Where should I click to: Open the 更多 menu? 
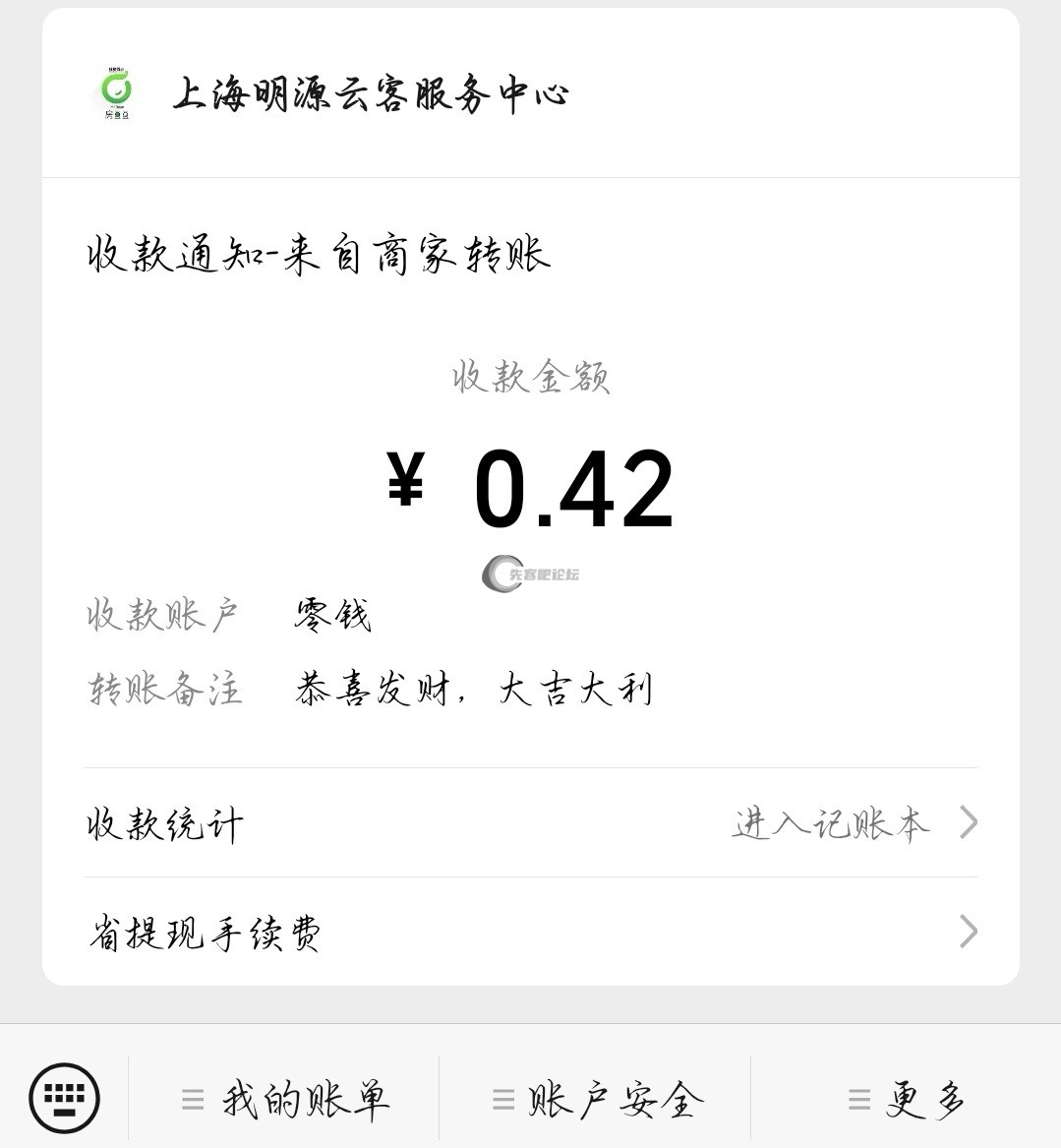pyautogui.click(x=906, y=1099)
